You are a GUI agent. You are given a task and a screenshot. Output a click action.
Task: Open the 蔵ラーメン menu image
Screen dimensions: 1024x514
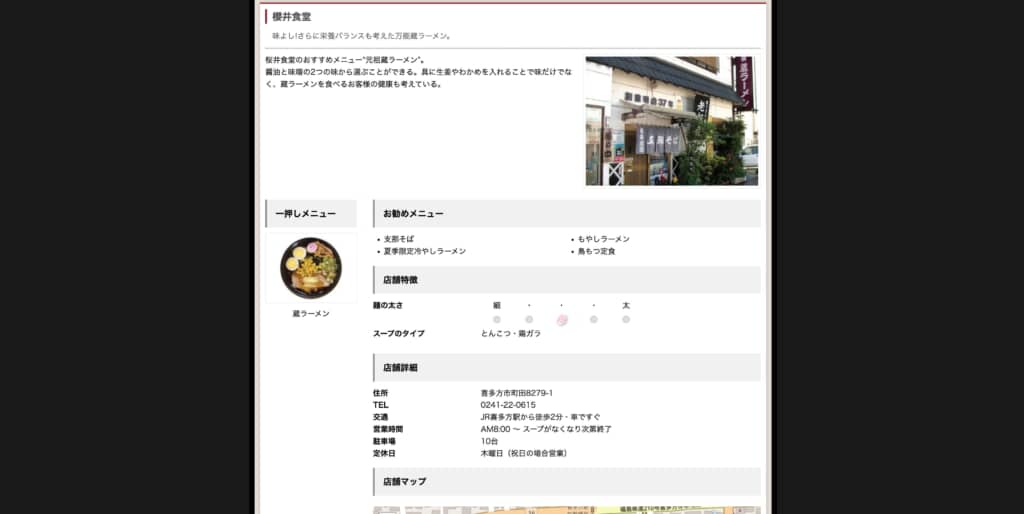click(x=311, y=268)
